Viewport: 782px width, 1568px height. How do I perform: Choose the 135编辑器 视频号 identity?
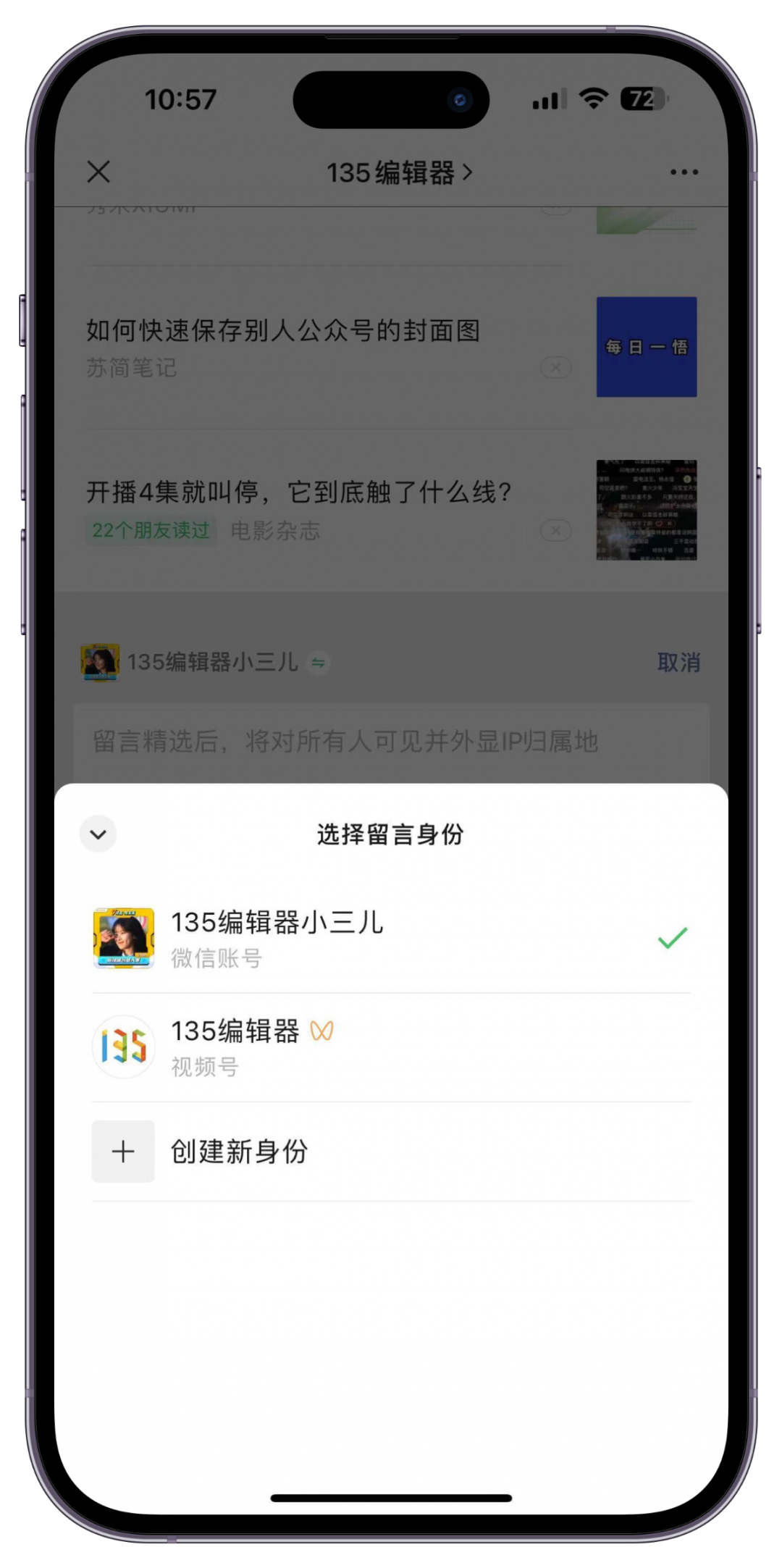pos(391,1047)
